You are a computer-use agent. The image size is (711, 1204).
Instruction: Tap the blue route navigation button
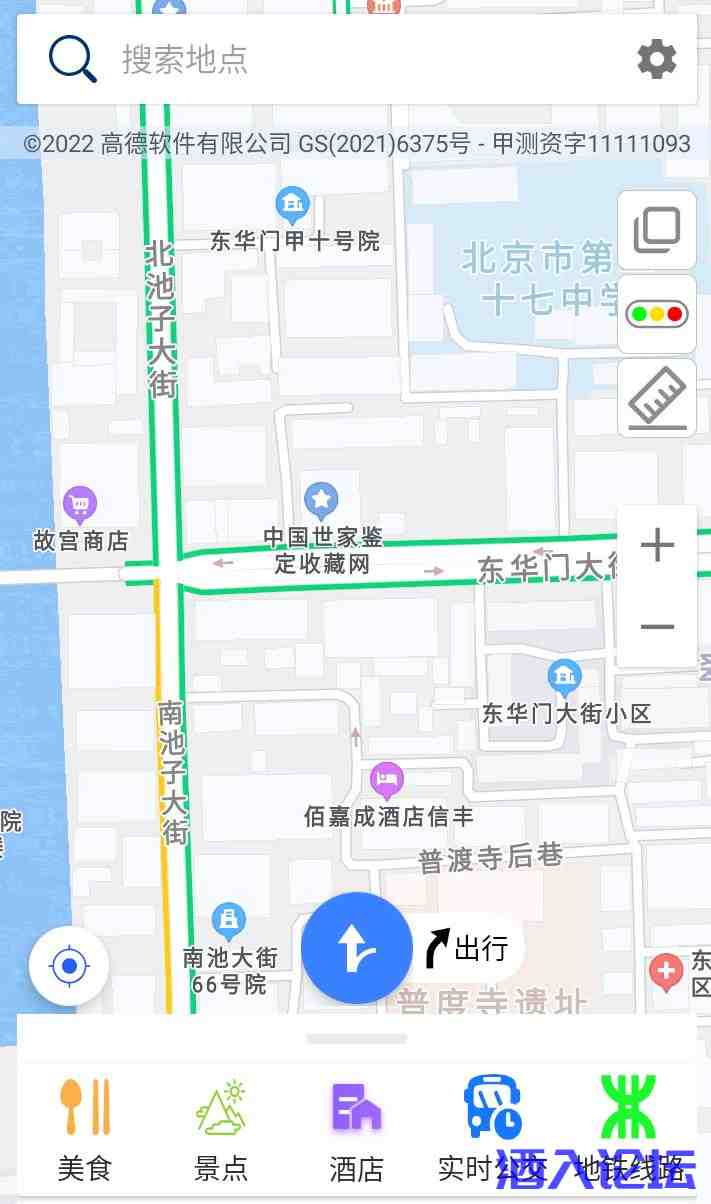[356, 948]
